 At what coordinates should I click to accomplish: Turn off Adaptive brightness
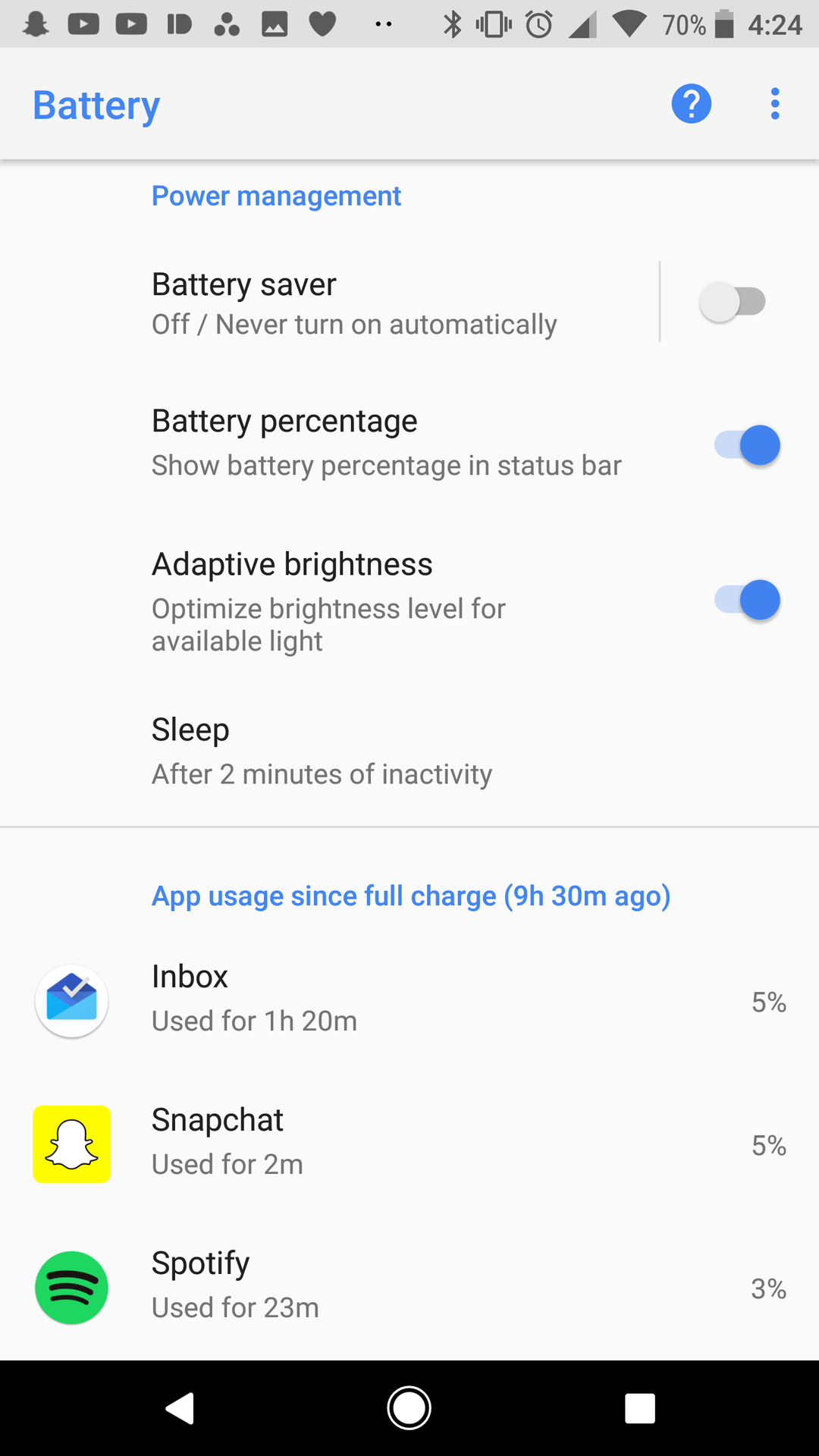pos(747,601)
